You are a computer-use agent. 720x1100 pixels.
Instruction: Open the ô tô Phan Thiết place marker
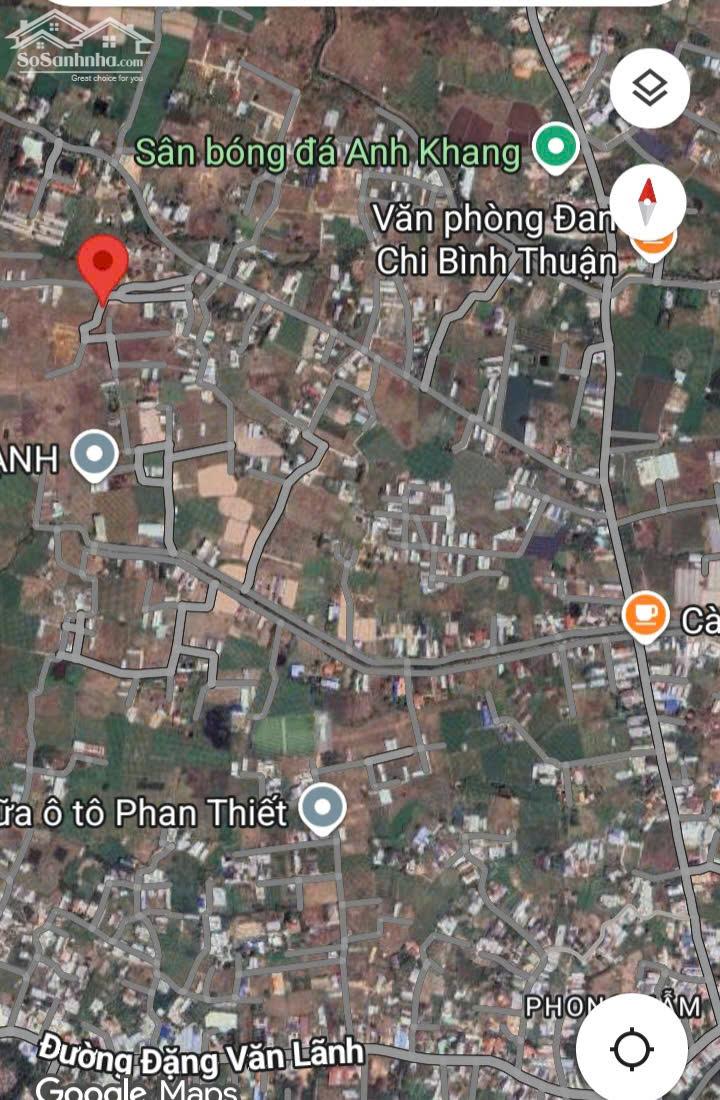(x=322, y=807)
